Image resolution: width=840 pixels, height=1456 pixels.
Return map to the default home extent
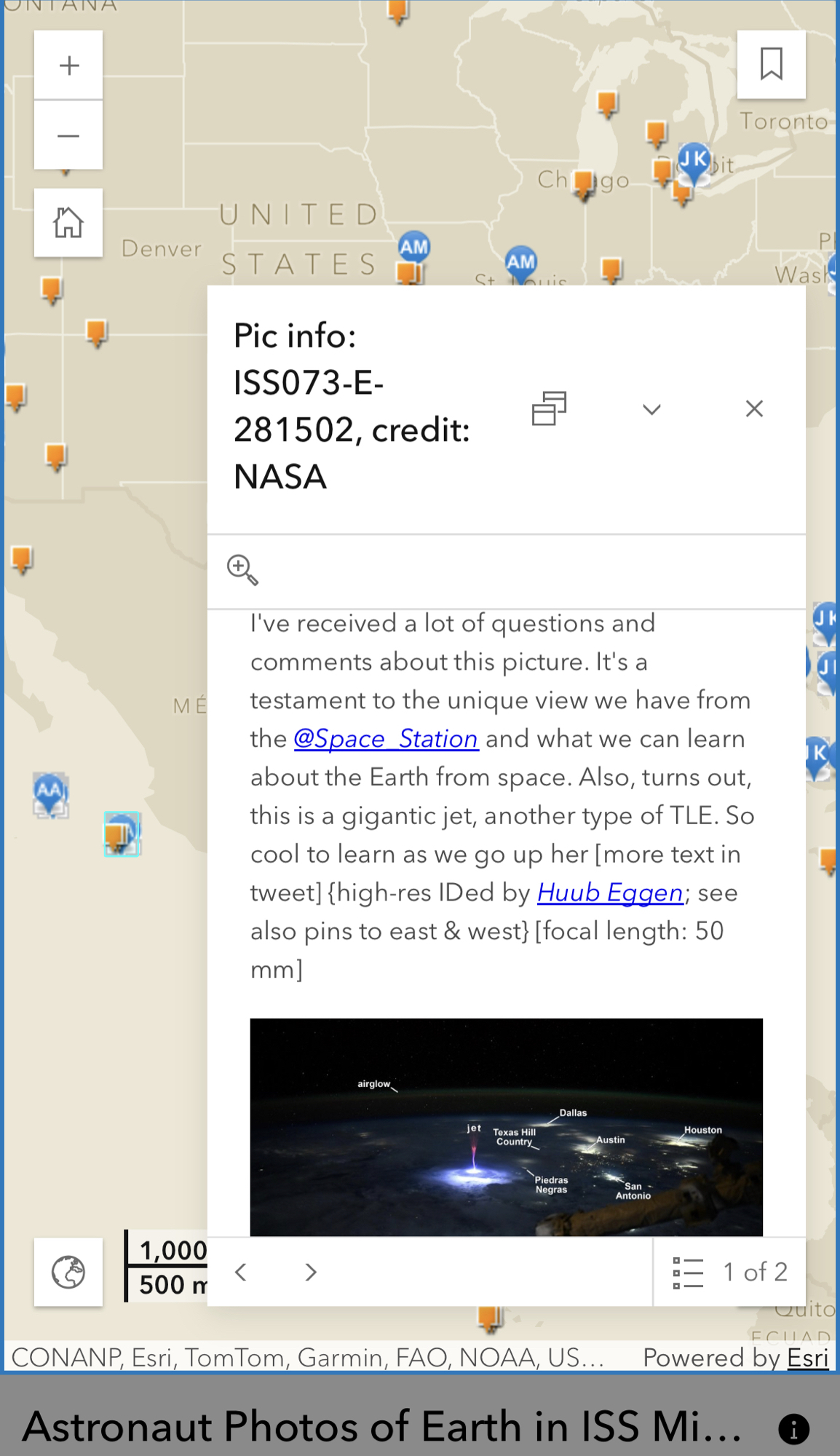click(x=68, y=223)
